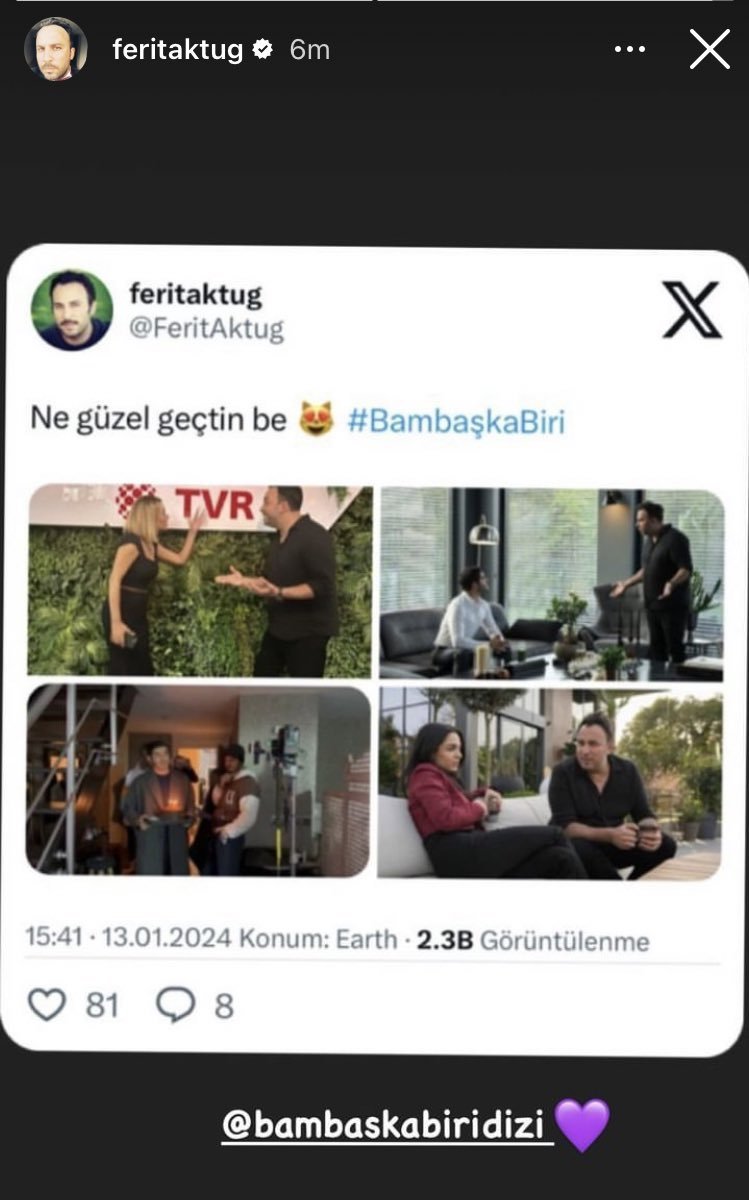Open feritaktug's profile picture
749x1200 pixels.
click(55, 49)
